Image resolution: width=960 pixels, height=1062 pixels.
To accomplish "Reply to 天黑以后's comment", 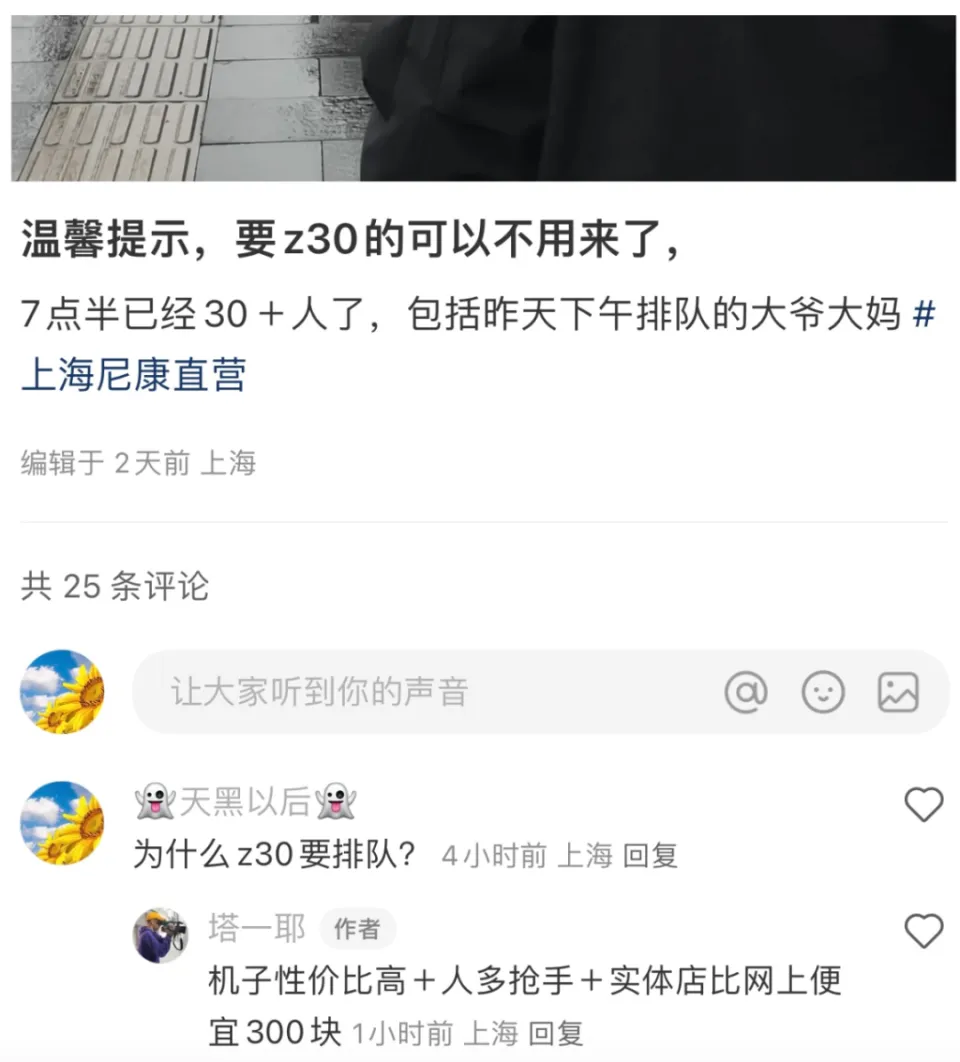I will pos(650,855).
